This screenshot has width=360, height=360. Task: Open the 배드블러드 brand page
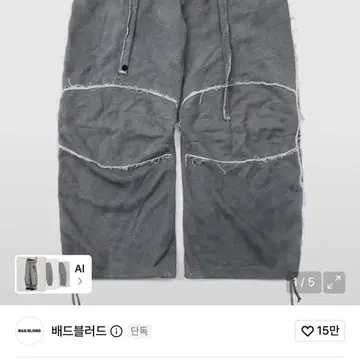tap(79, 331)
